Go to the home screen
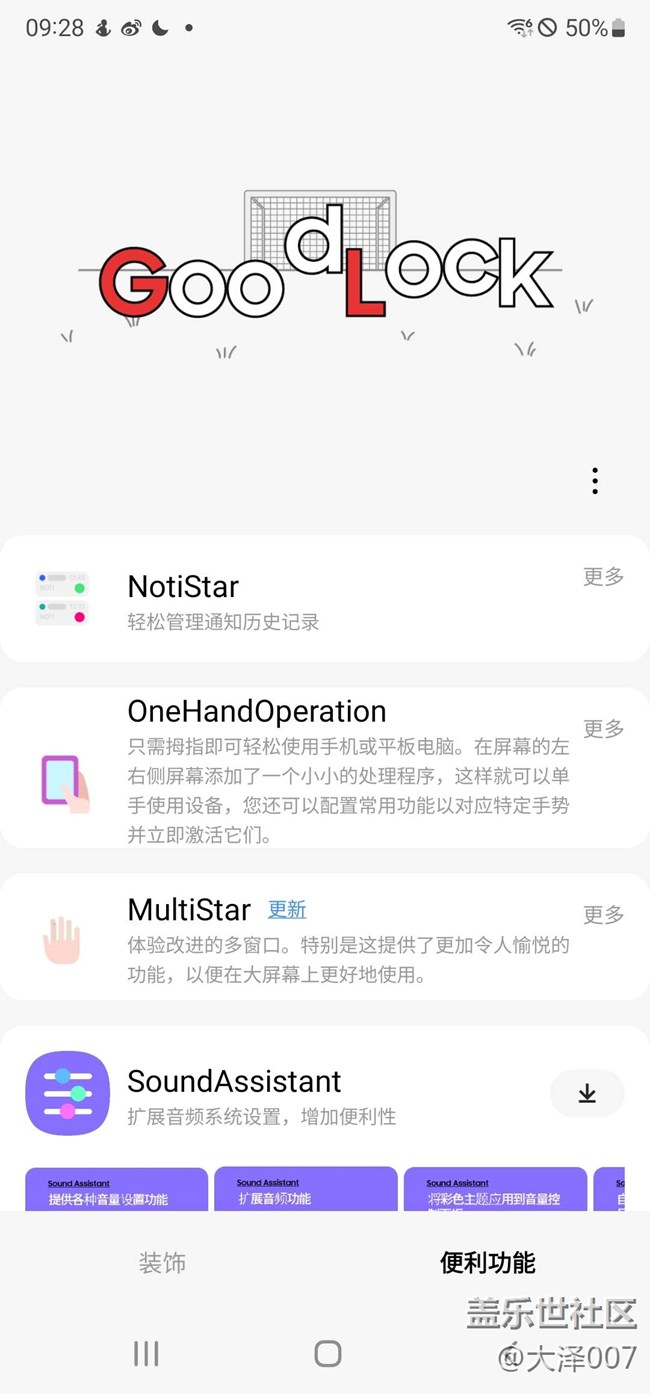650x1394 pixels. click(x=328, y=1354)
